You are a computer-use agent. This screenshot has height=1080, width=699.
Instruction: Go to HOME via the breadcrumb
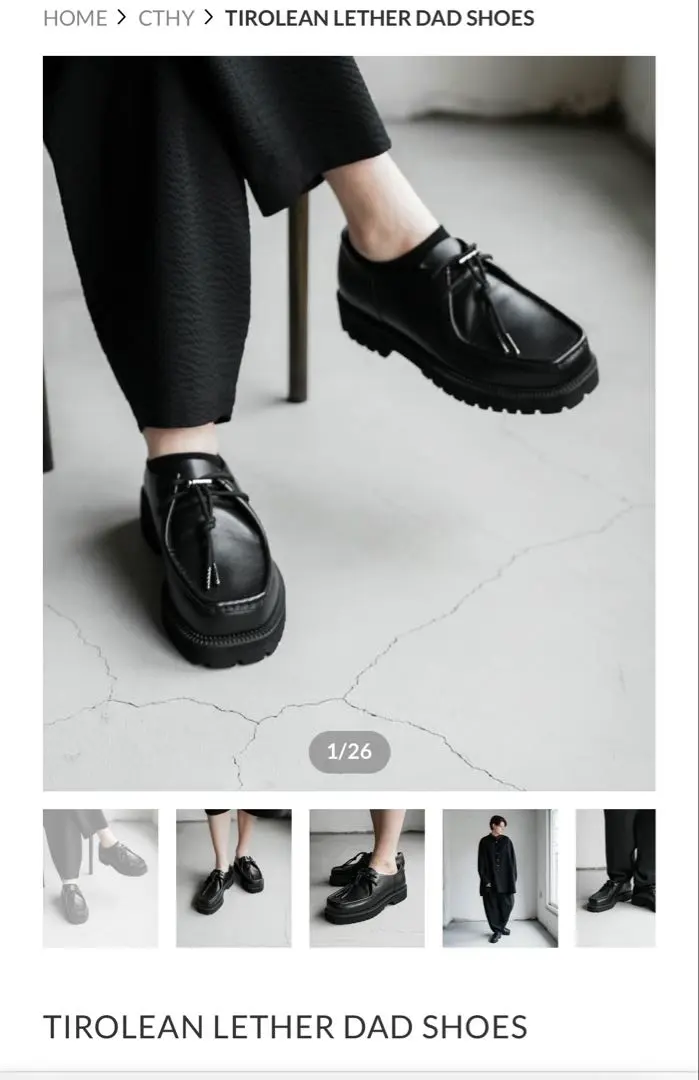(x=74, y=18)
